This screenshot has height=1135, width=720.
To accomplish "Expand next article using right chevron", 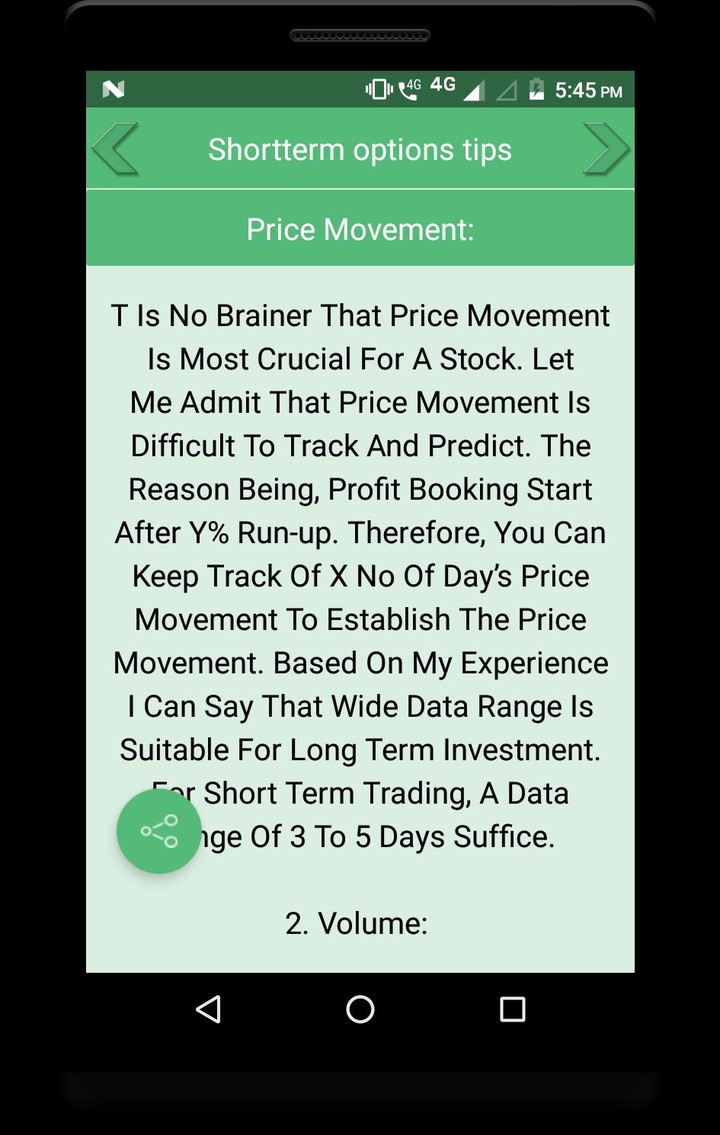I will [605, 148].
